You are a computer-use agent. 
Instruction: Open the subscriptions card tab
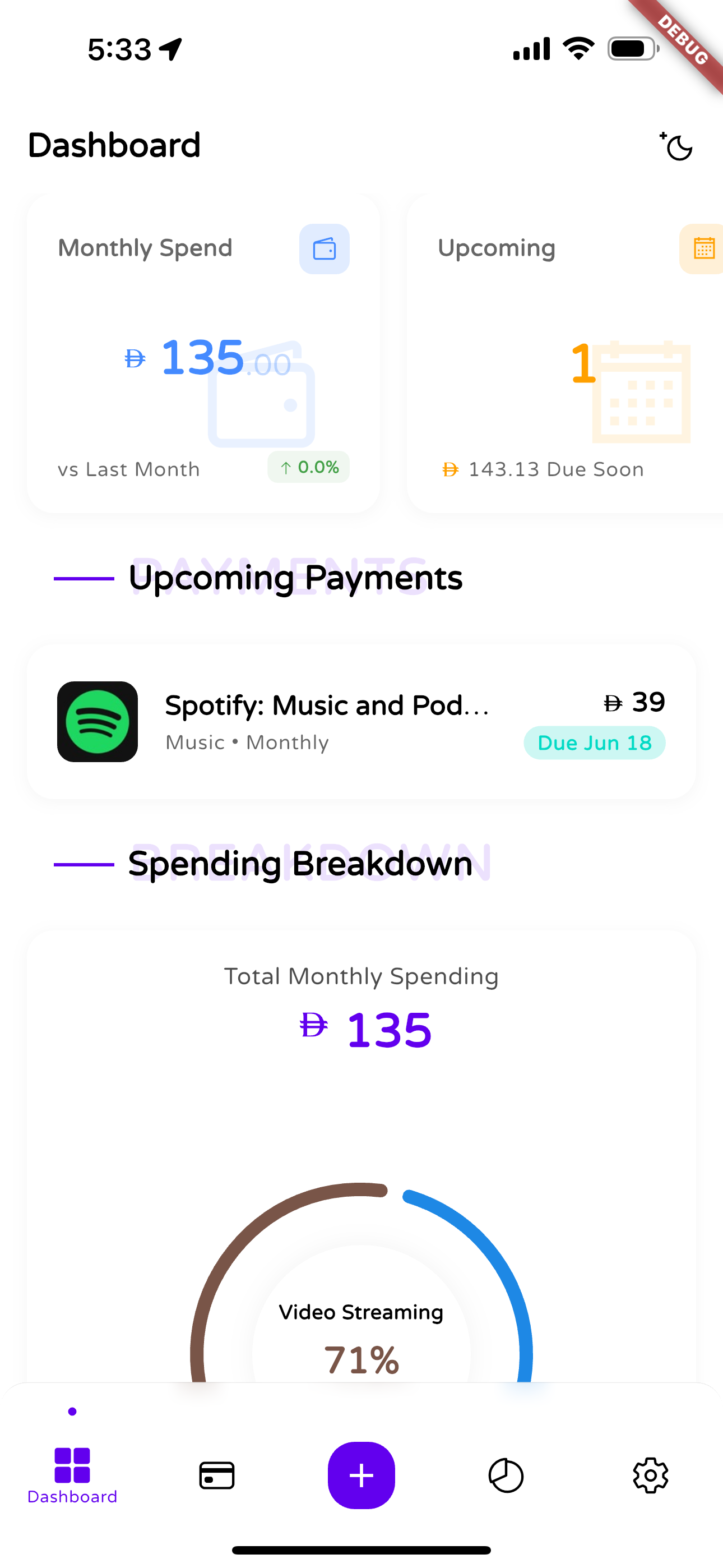pos(217,1475)
